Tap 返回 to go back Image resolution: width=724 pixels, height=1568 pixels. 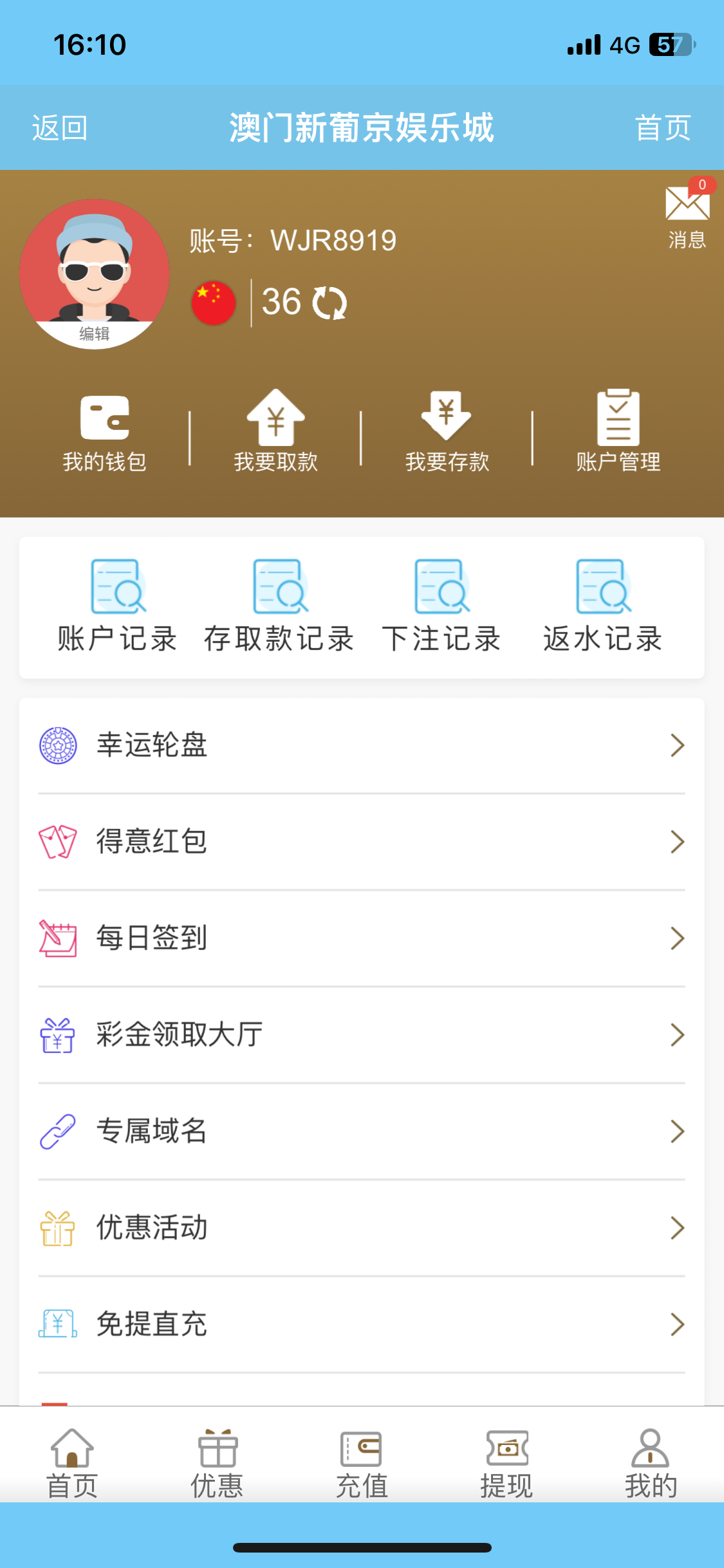point(59,128)
